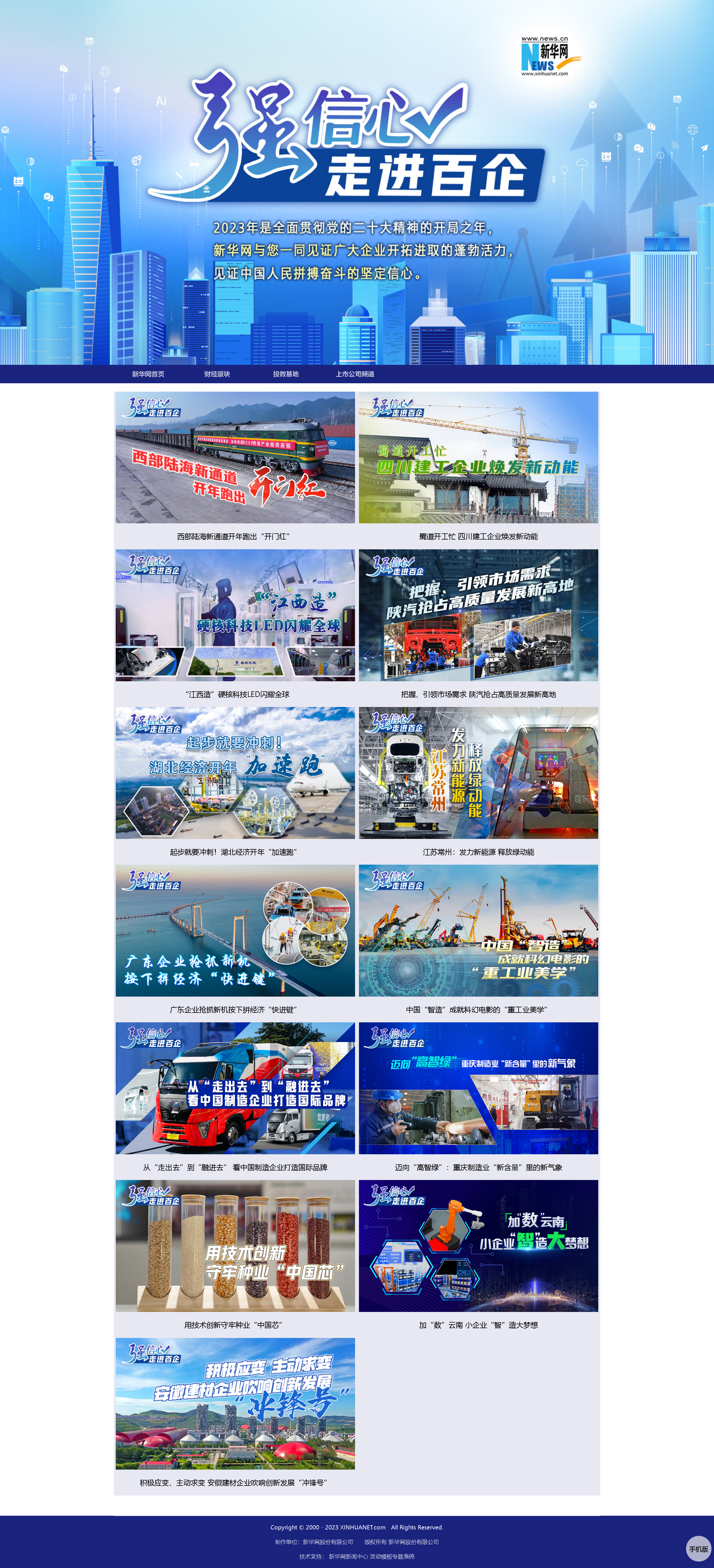The height and width of the screenshot is (1568, 714).
Task: Open the 陕汽抢占高质量发展新高地 article
Action: pos(478,694)
